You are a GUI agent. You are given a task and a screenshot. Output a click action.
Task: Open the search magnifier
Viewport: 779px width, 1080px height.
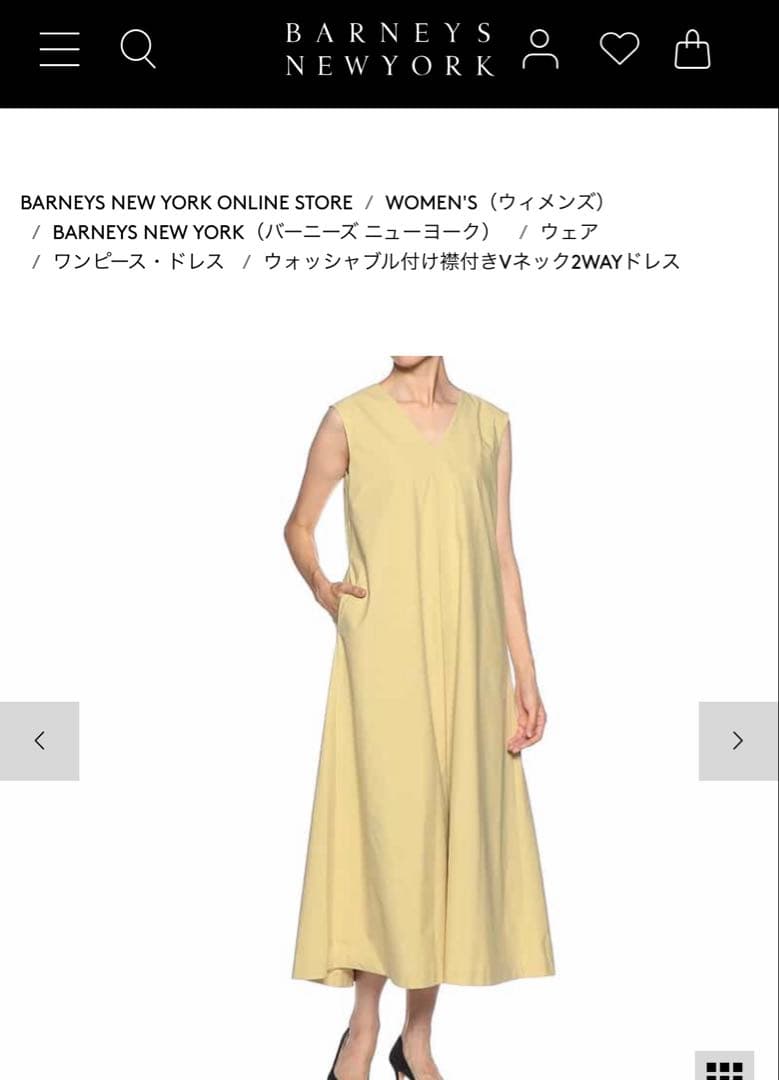[138, 48]
